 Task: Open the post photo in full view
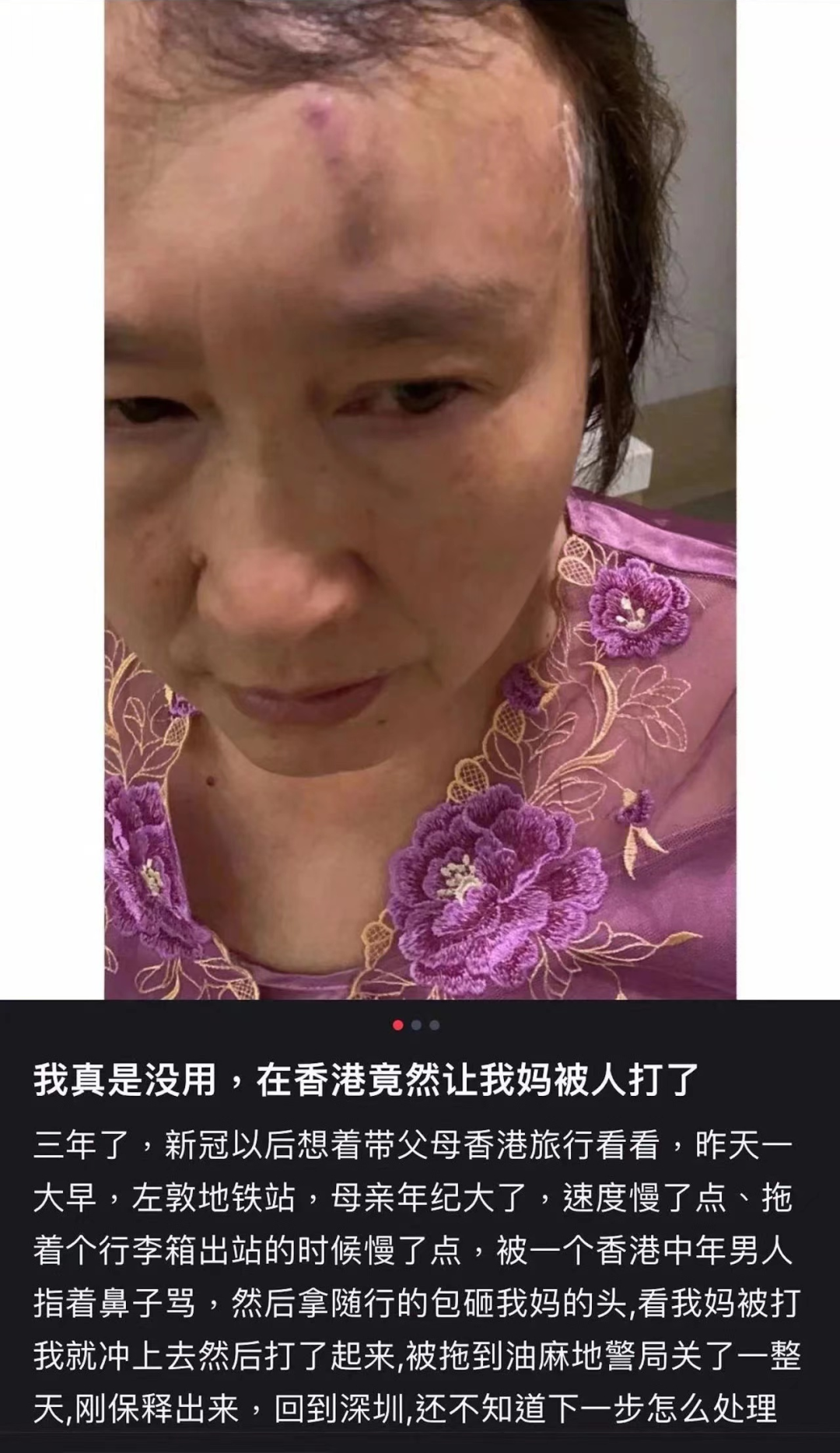[x=420, y=498]
